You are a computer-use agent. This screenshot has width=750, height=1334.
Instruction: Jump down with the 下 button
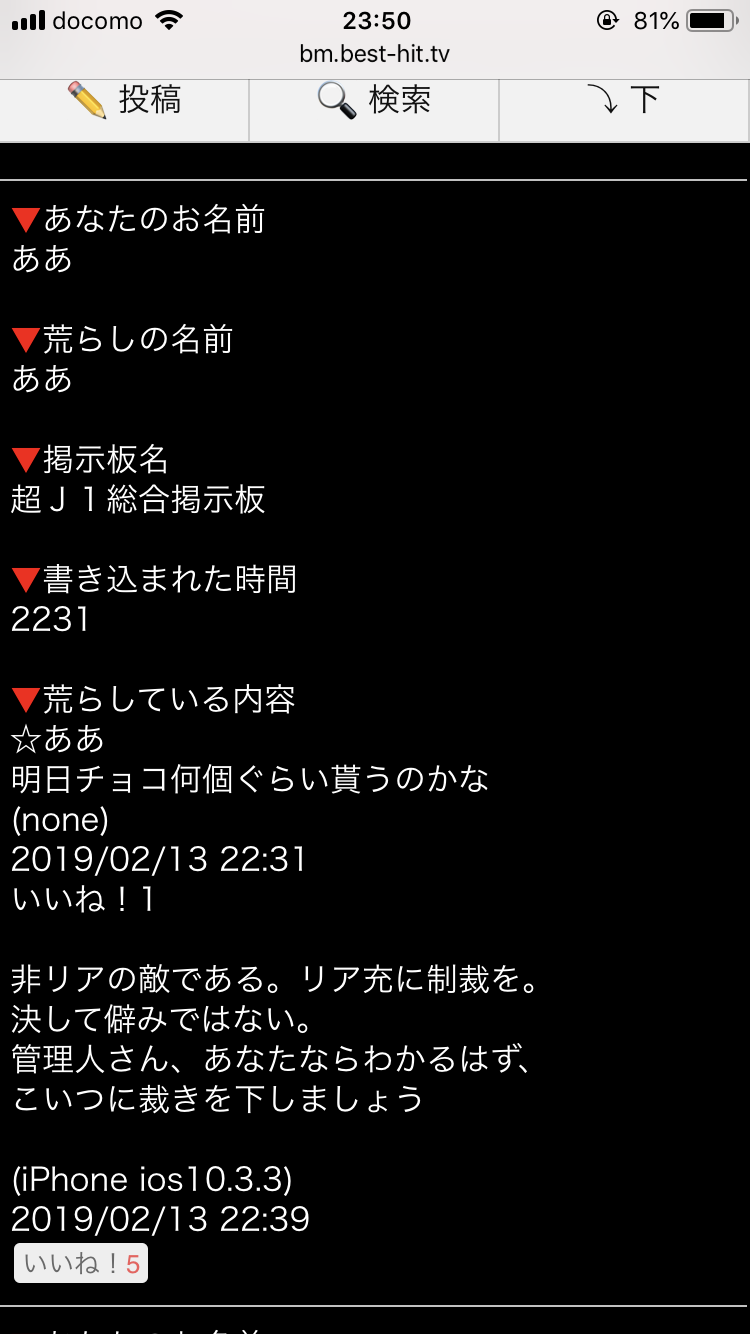click(625, 109)
